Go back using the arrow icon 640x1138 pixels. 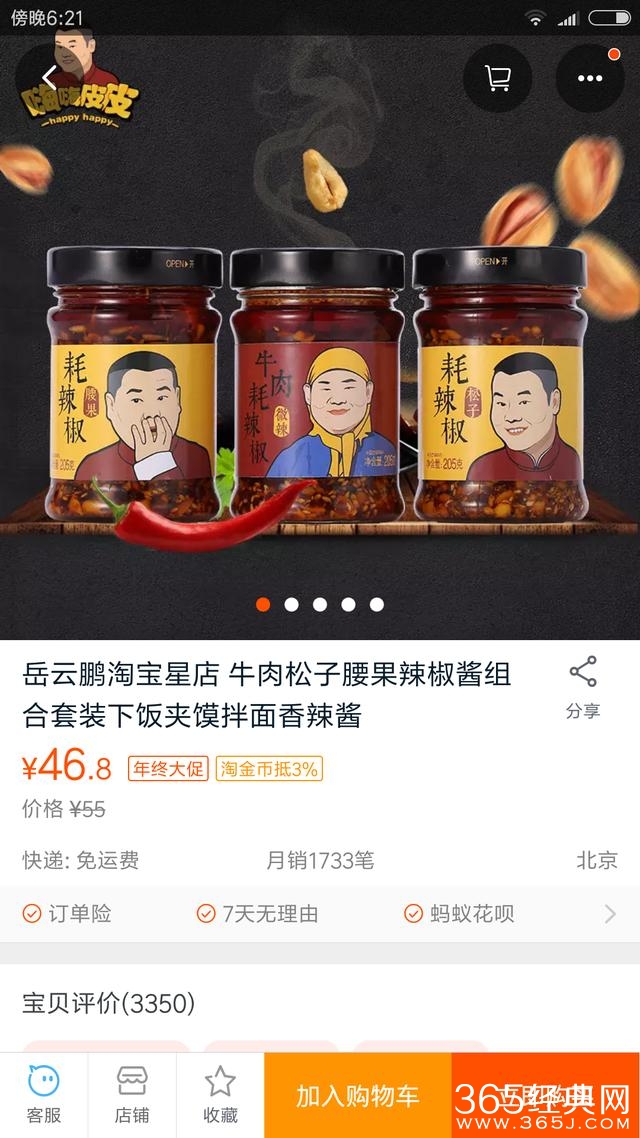point(48,77)
